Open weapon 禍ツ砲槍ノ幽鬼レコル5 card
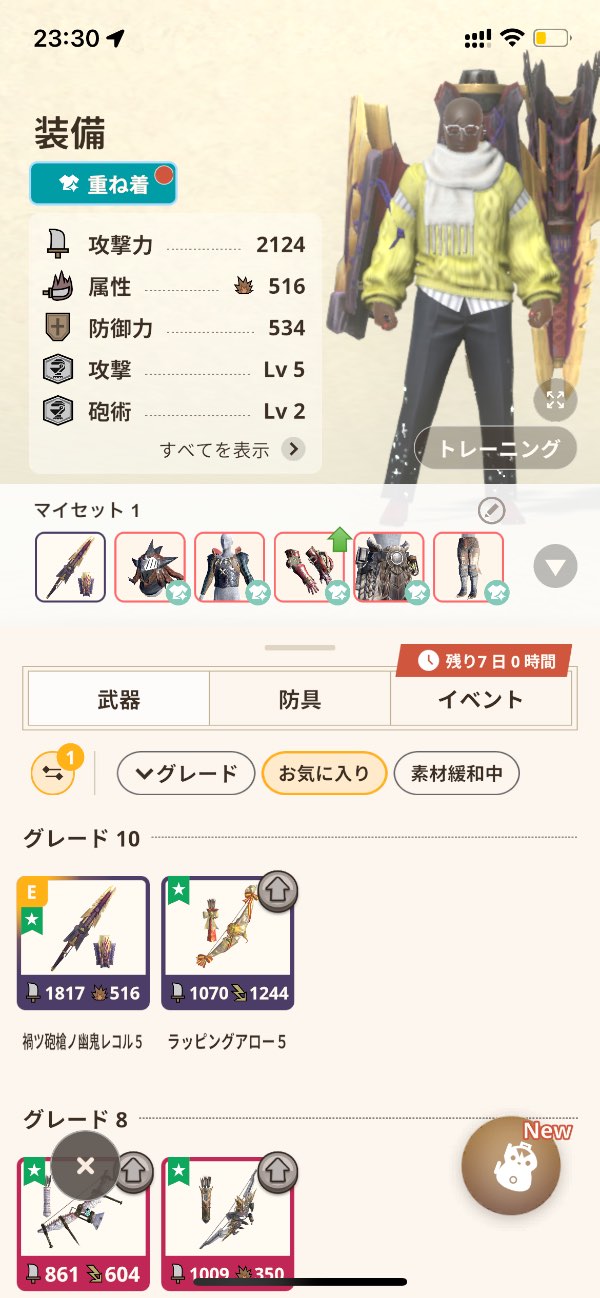600x1298 pixels. 83,943
